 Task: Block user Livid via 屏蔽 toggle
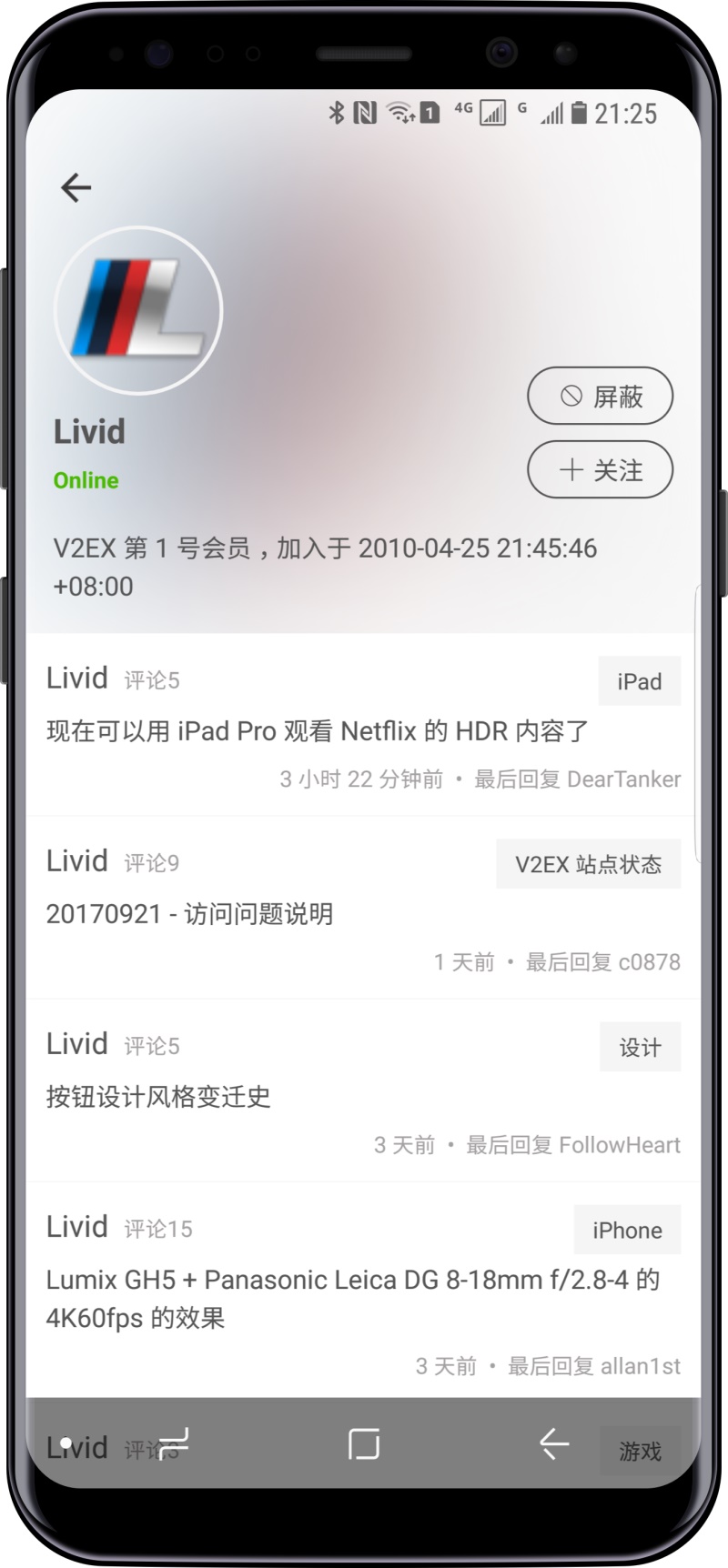coord(601,396)
